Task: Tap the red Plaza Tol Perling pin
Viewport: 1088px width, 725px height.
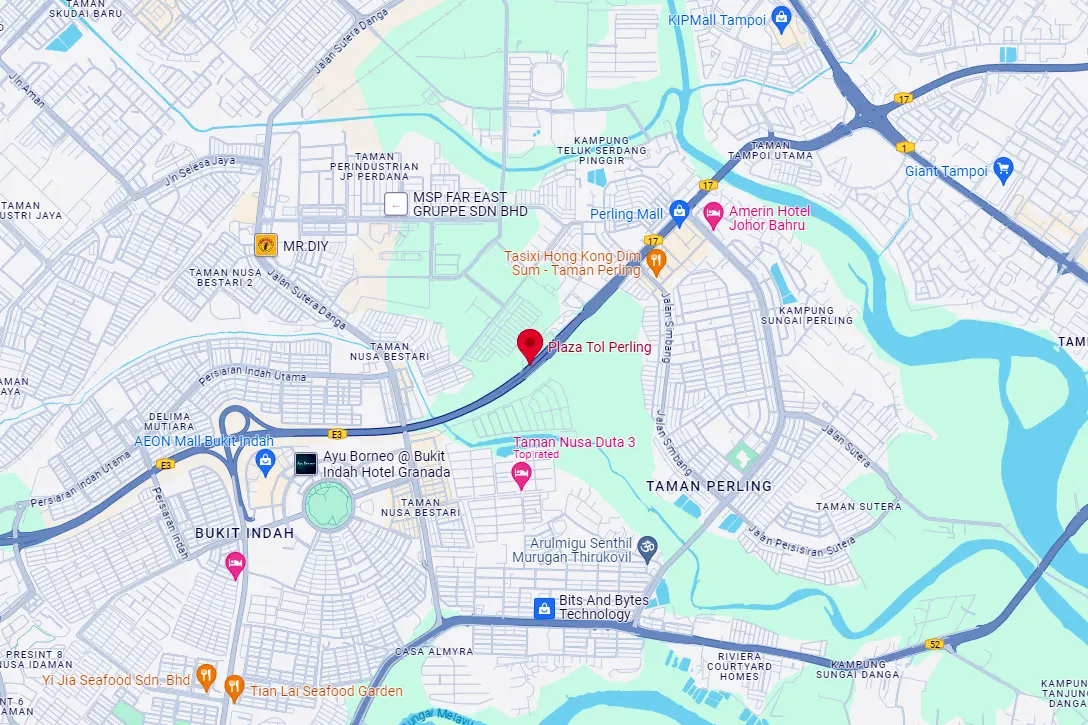Action: pyautogui.click(x=529, y=344)
